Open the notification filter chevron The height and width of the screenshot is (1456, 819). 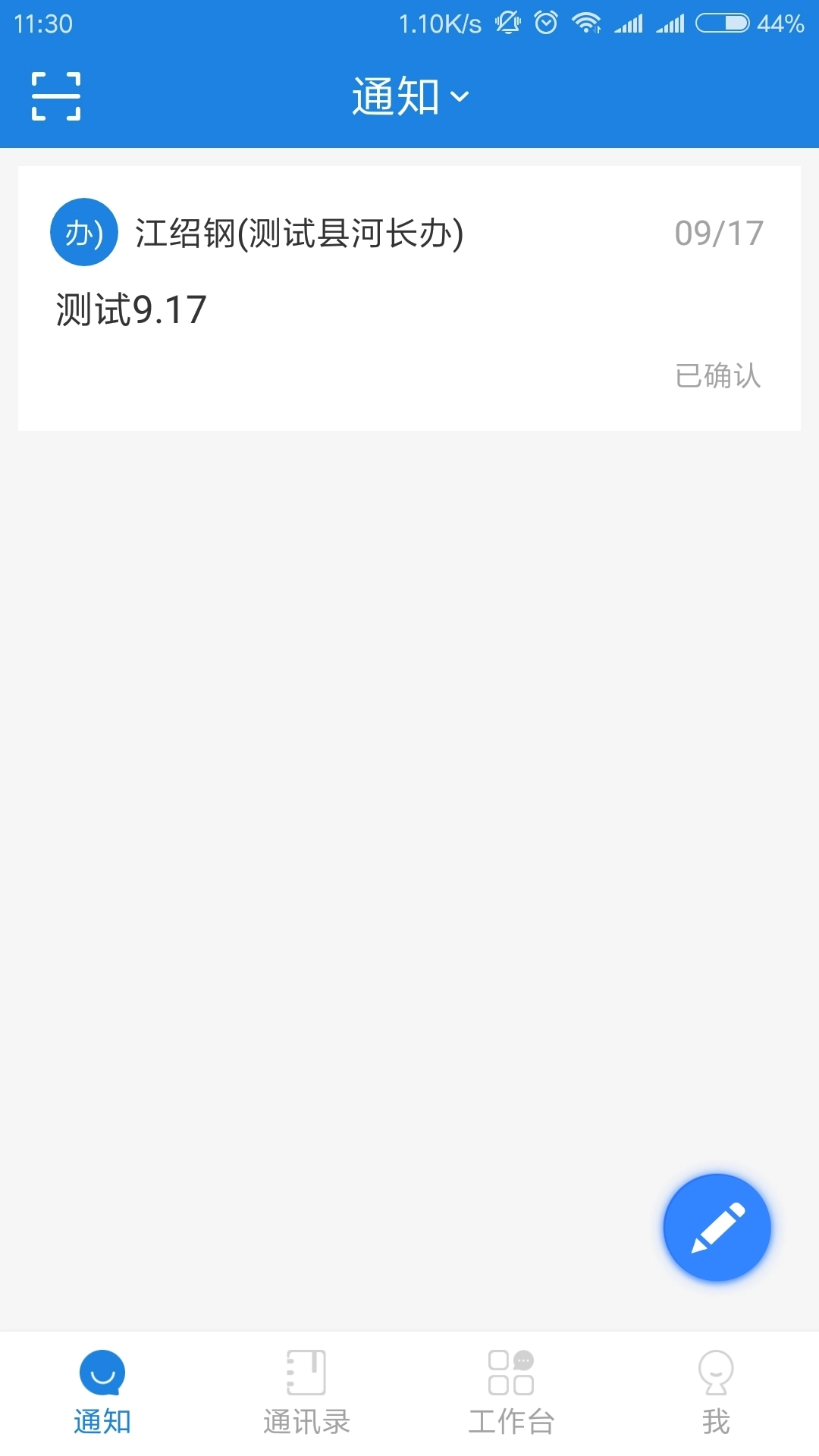pyautogui.click(x=461, y=99)
